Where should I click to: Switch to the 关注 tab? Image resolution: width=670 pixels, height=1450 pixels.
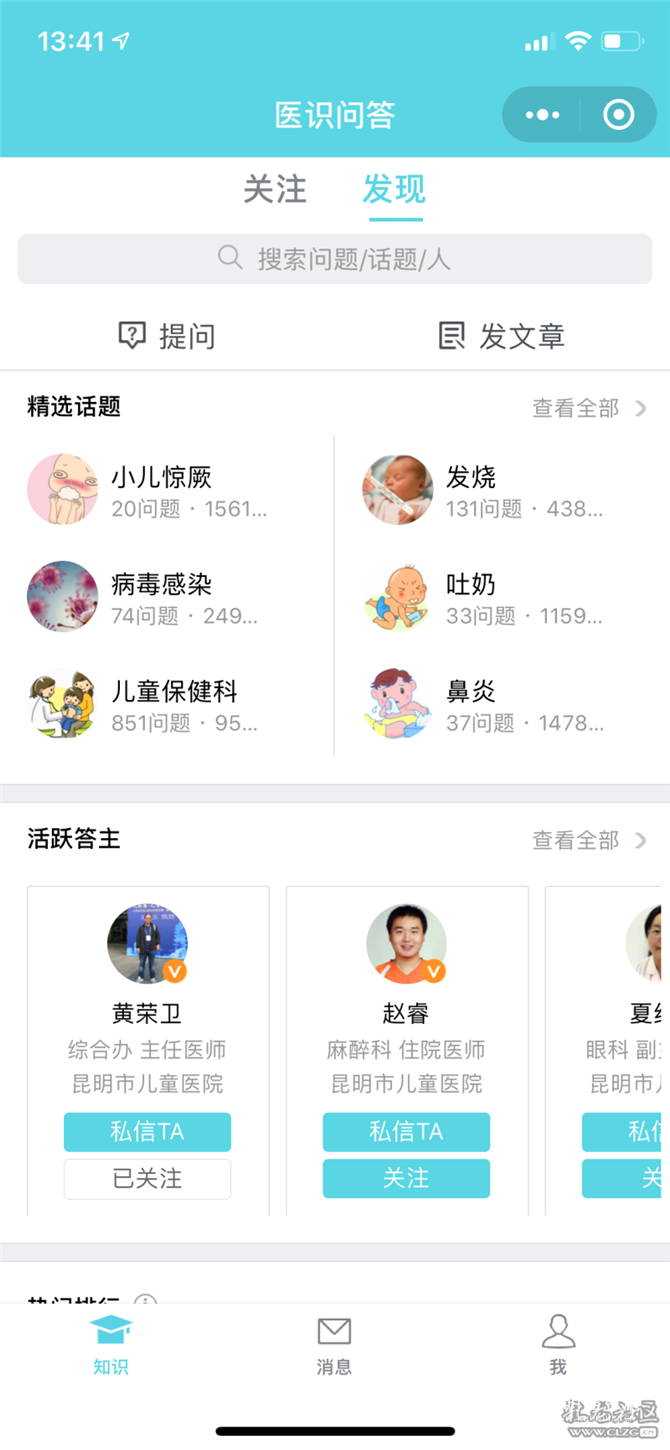point(275,189)
